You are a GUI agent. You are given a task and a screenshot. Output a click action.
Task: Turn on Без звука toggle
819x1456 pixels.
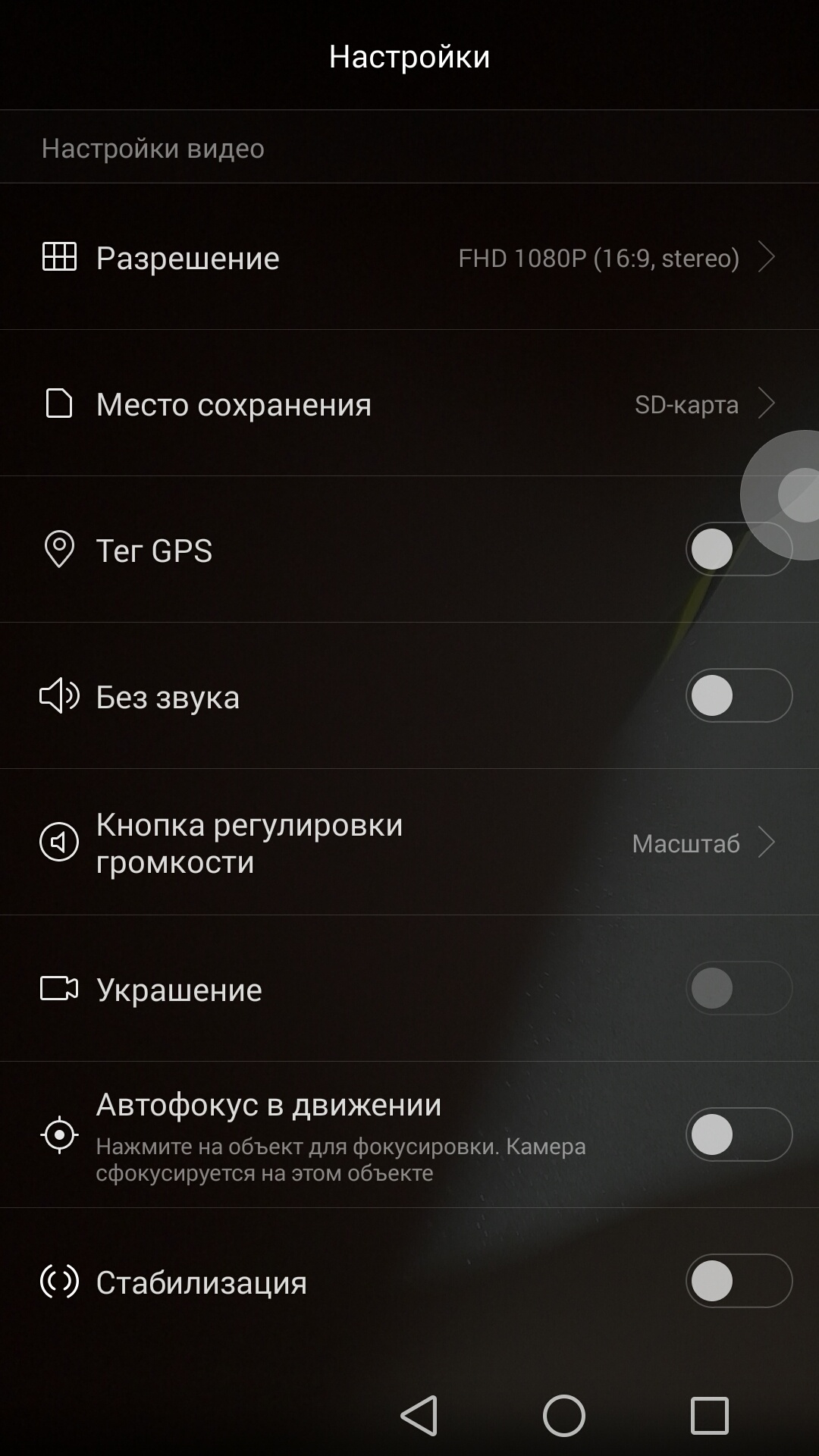tap(738, 695)
